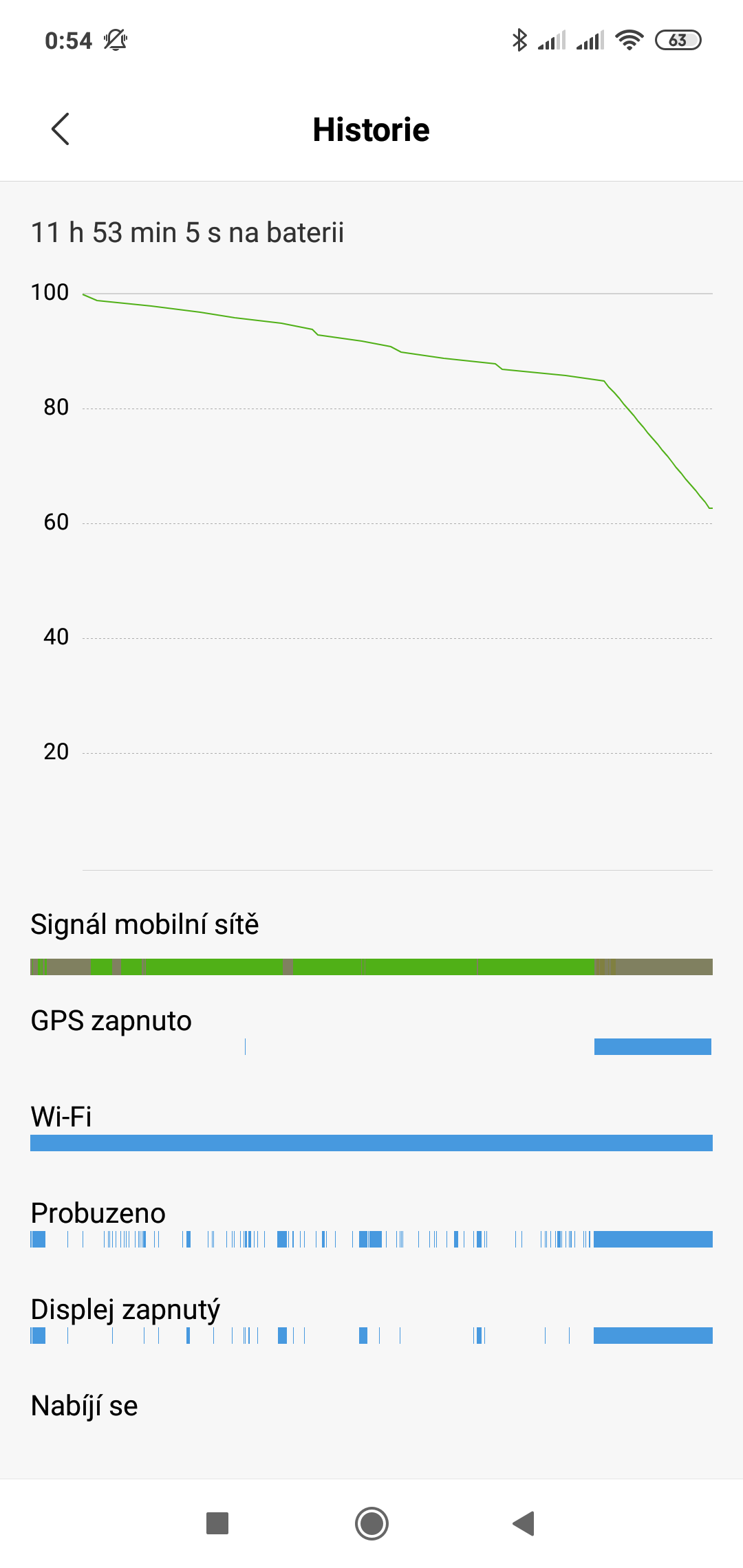
Task: Tap the system home button
Action: point(371,1523)
